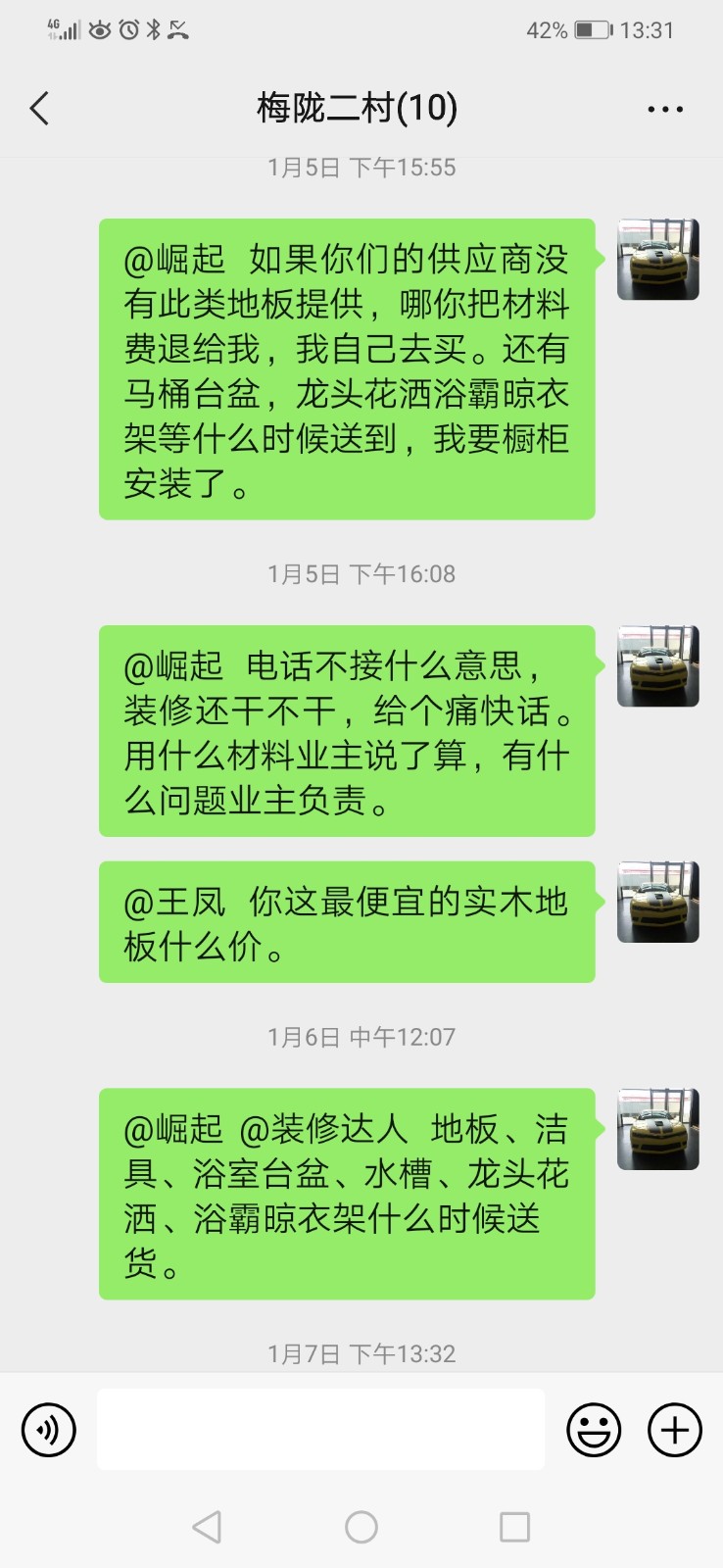
Task: Tap the avatar beside the 15:55 message
Action: [x=657, y=260]
